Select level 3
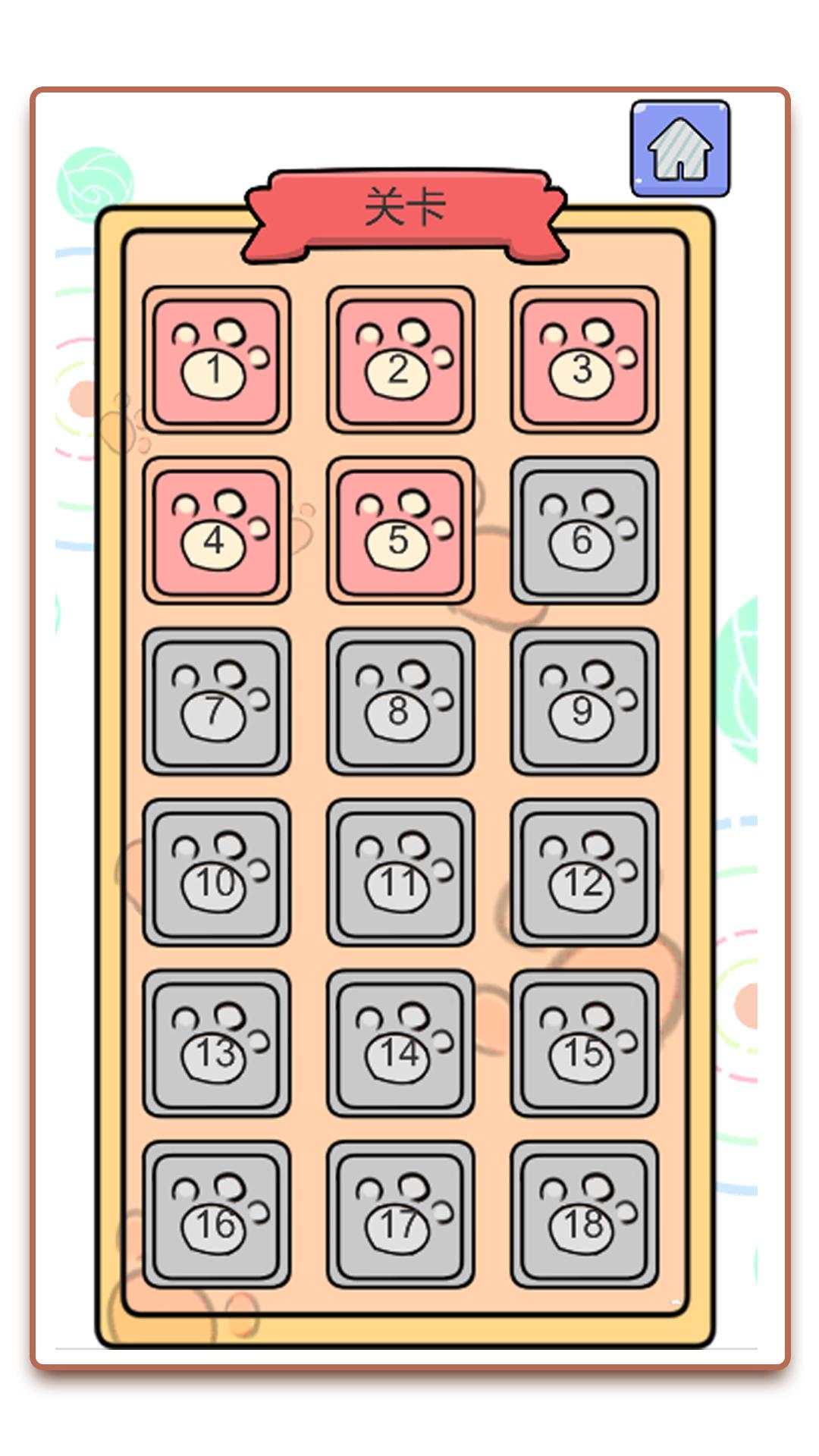The height and width of the screenshot is (1456, 819). tap(585, 360)
